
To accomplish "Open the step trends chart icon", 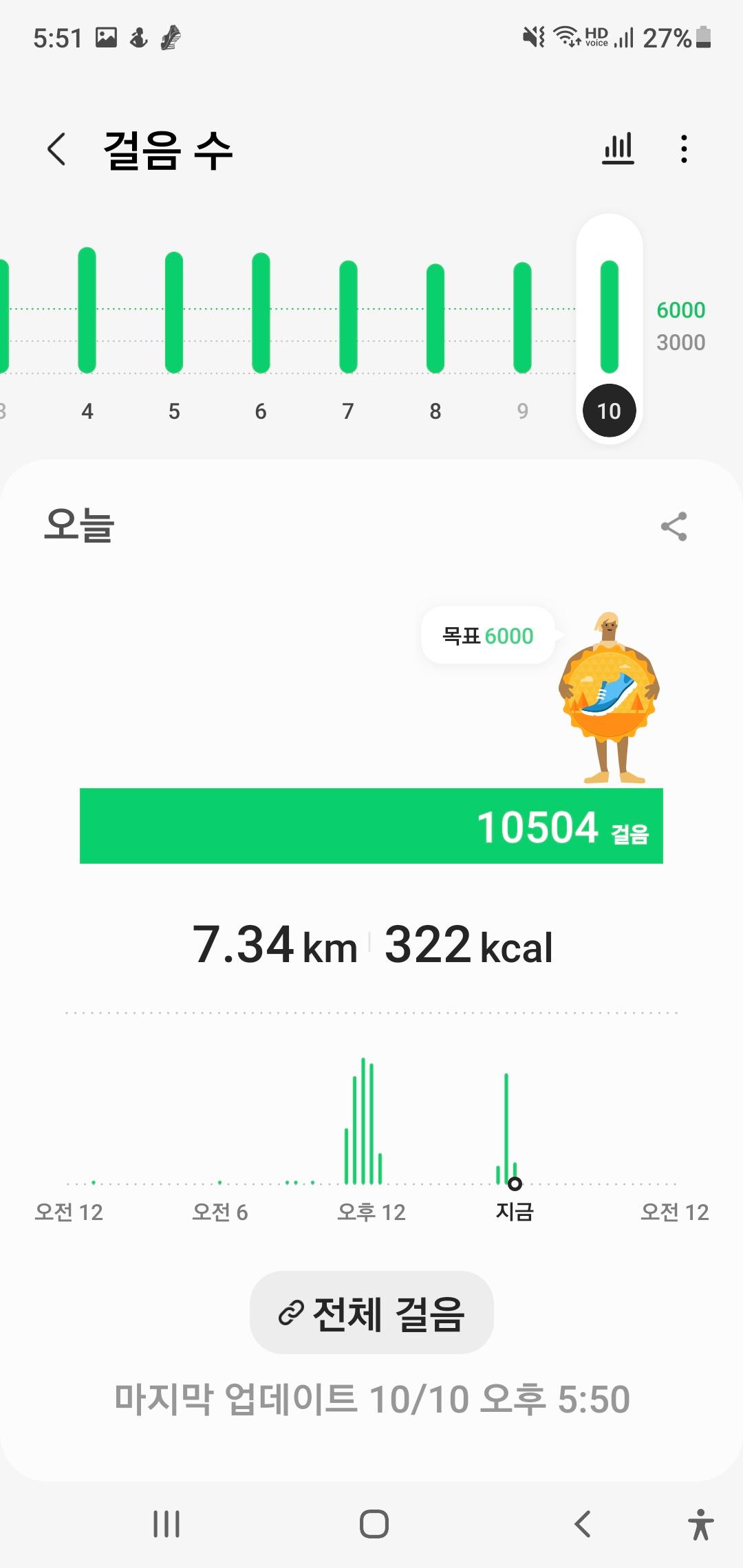I will 618,149.
